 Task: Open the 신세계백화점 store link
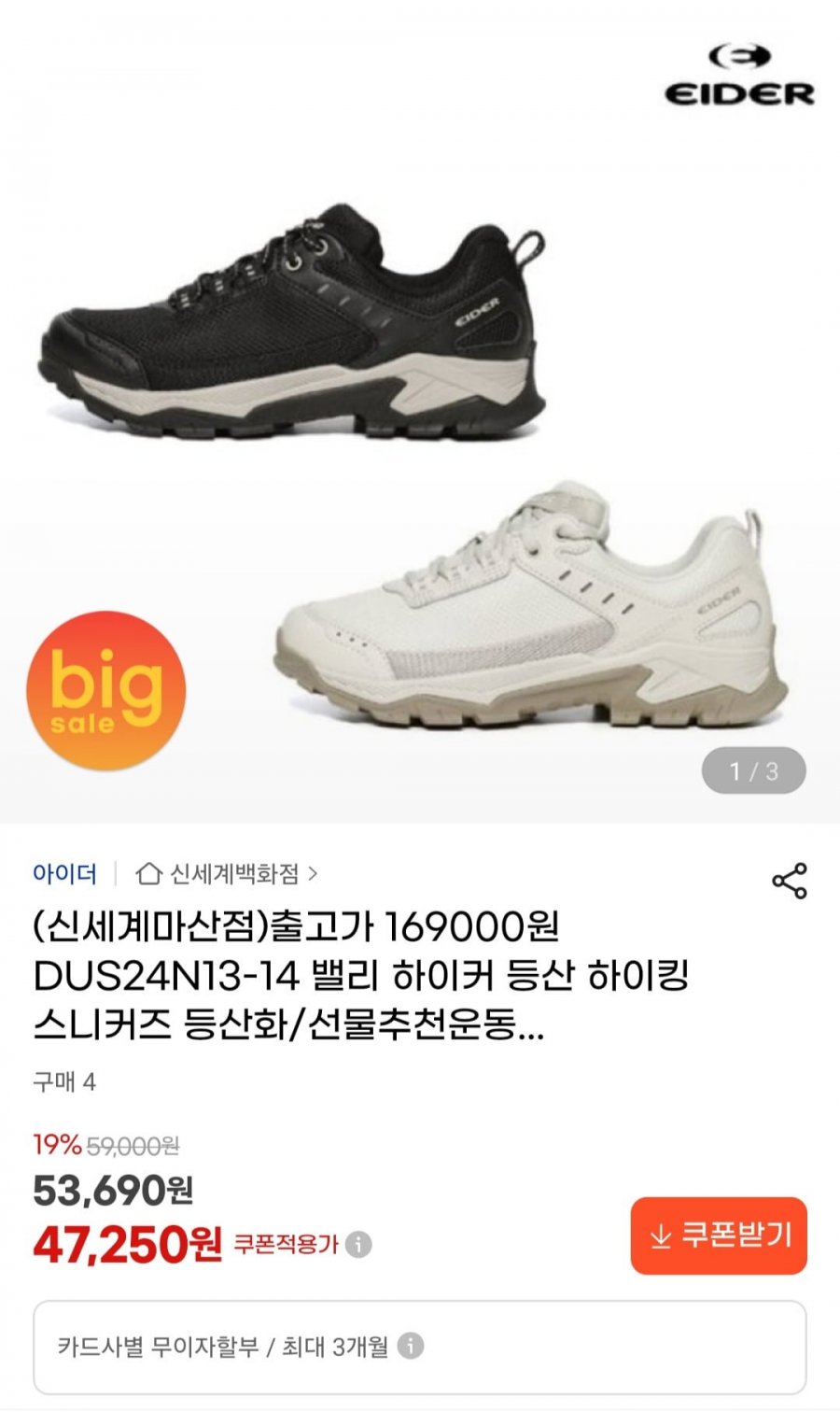point(227,874)
